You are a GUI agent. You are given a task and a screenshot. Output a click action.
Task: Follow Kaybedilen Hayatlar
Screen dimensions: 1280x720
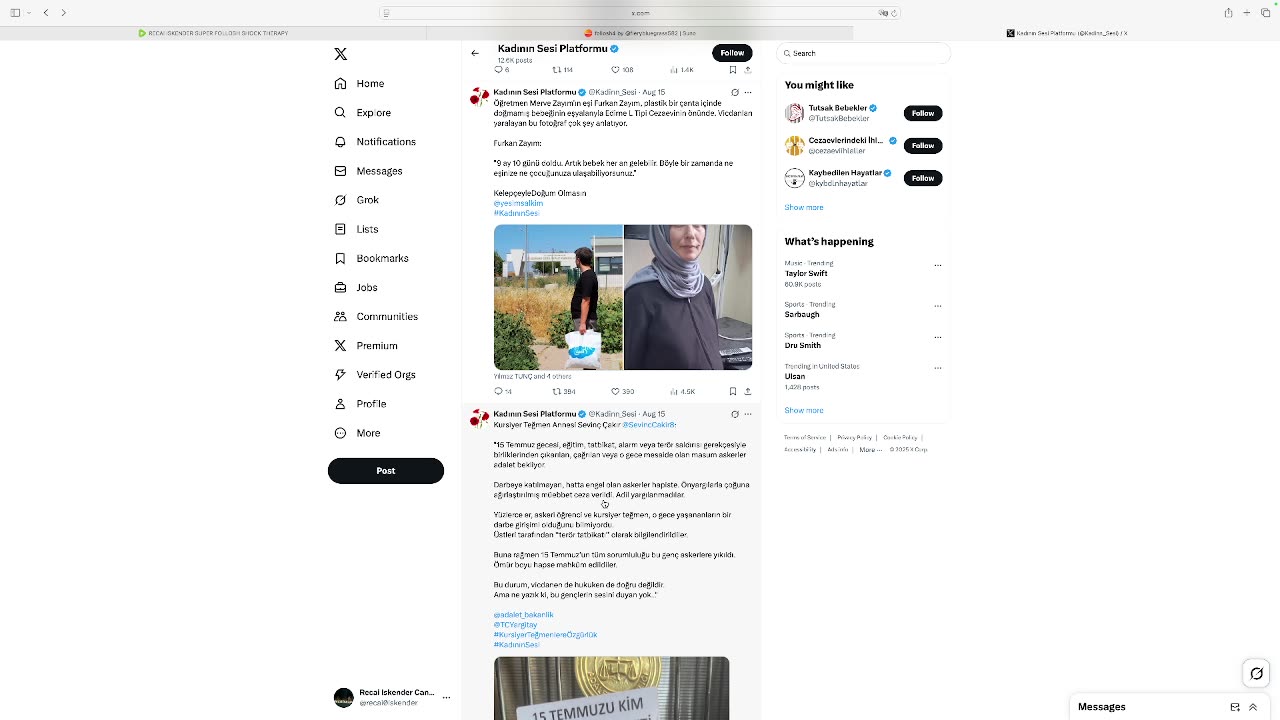(922, 178)
